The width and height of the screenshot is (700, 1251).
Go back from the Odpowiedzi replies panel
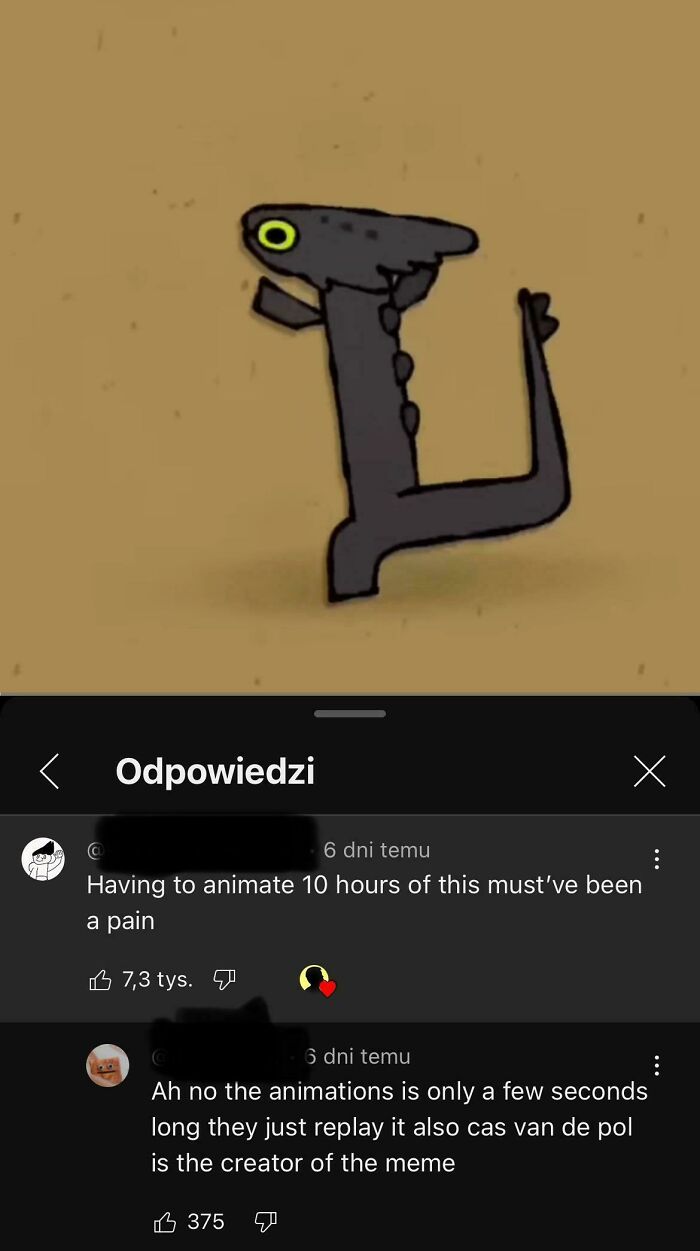tap(48, 771)
